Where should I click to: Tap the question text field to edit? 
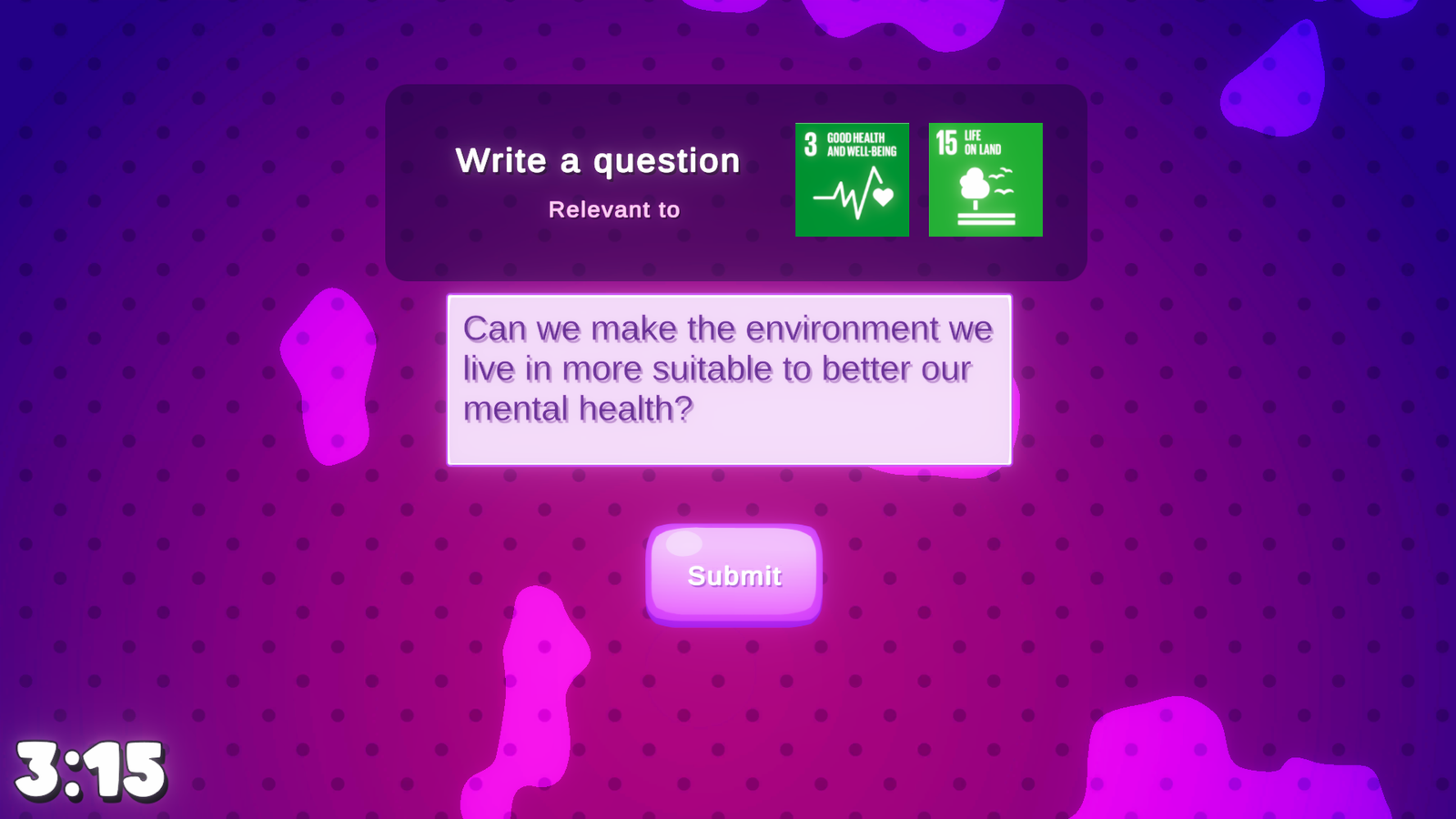pyautogui.click(x=729, y=379)
